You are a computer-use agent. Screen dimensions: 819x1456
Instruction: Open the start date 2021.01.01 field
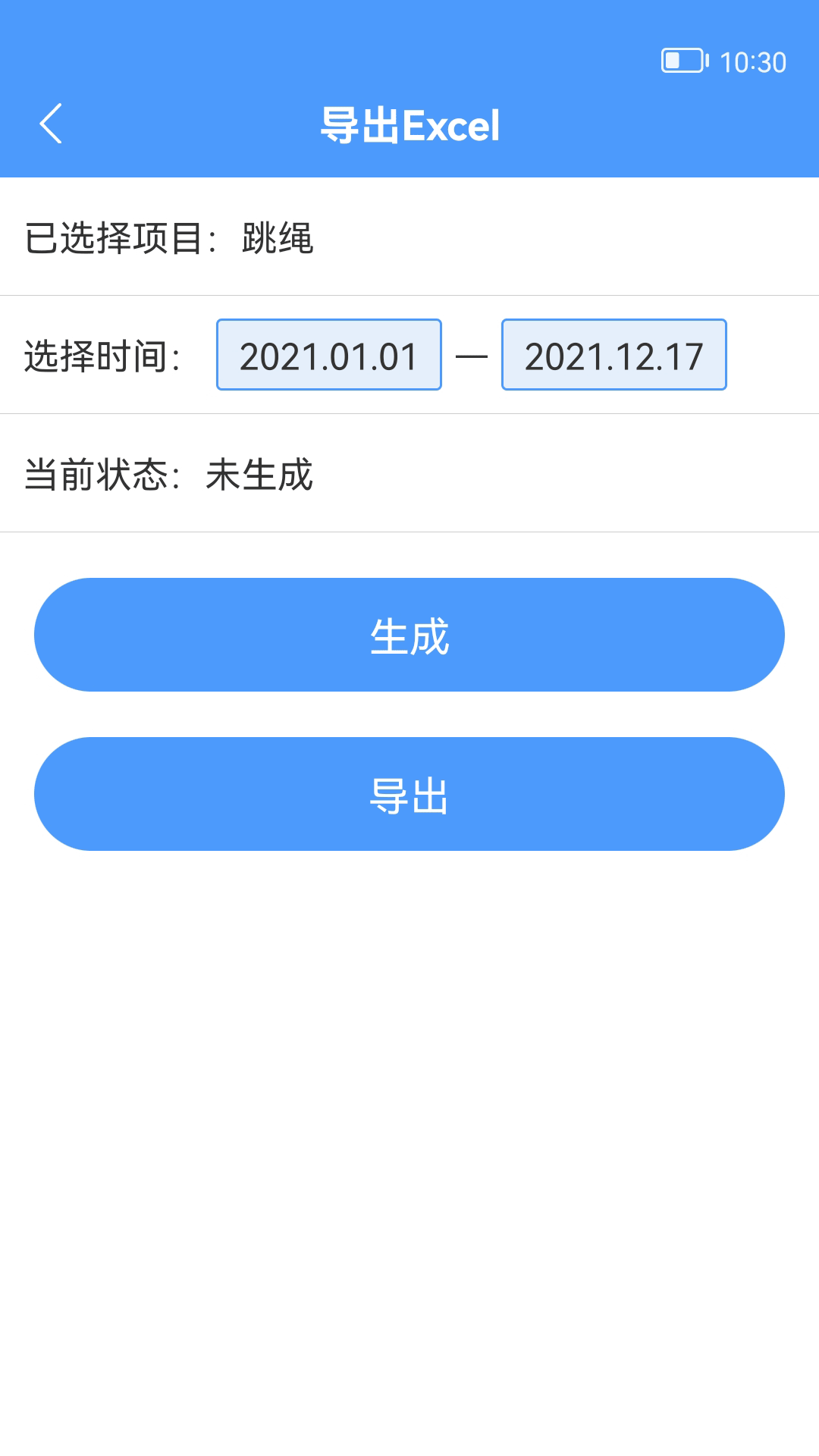328,355
